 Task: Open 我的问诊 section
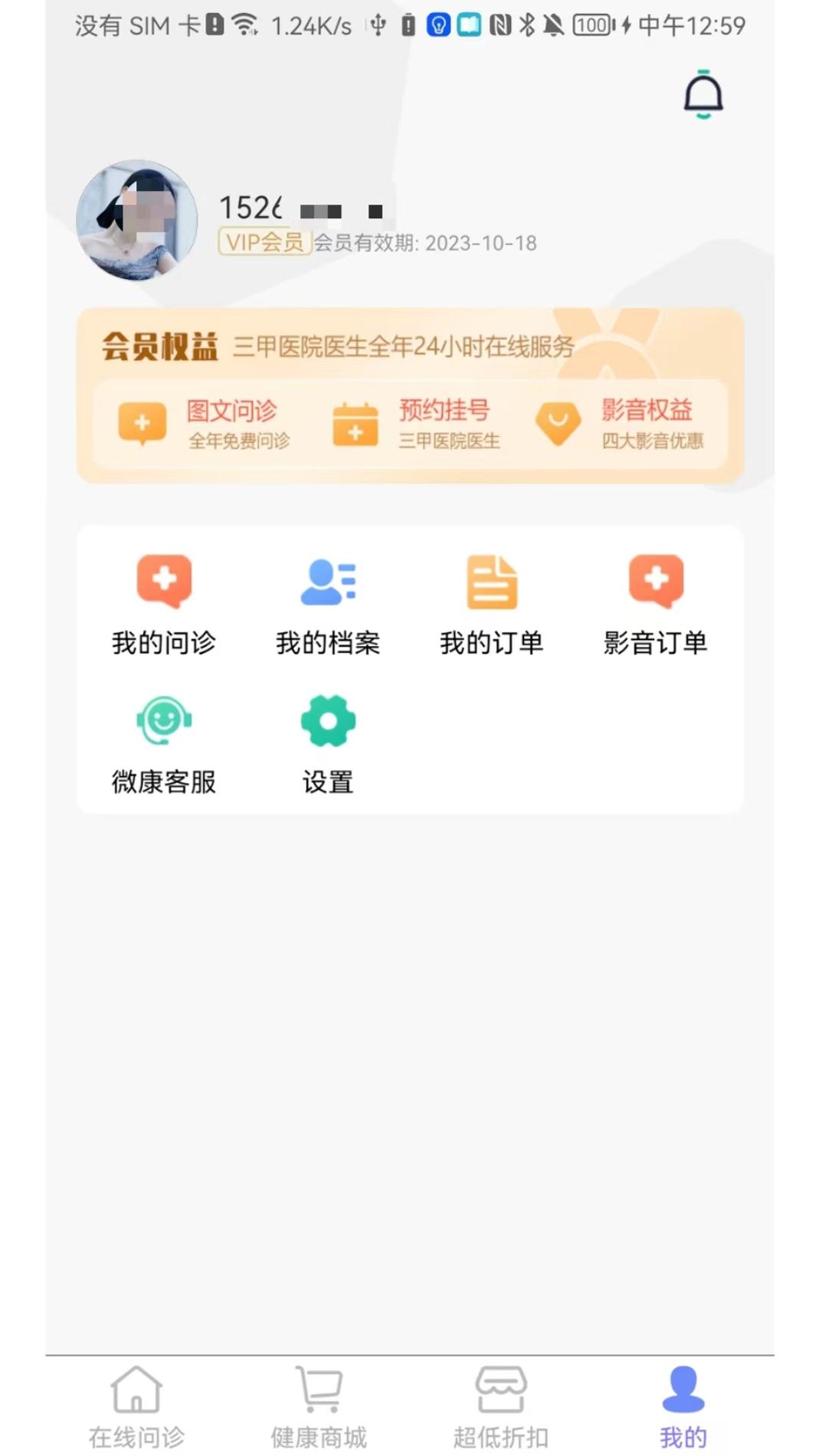click(x=163, y=605)
